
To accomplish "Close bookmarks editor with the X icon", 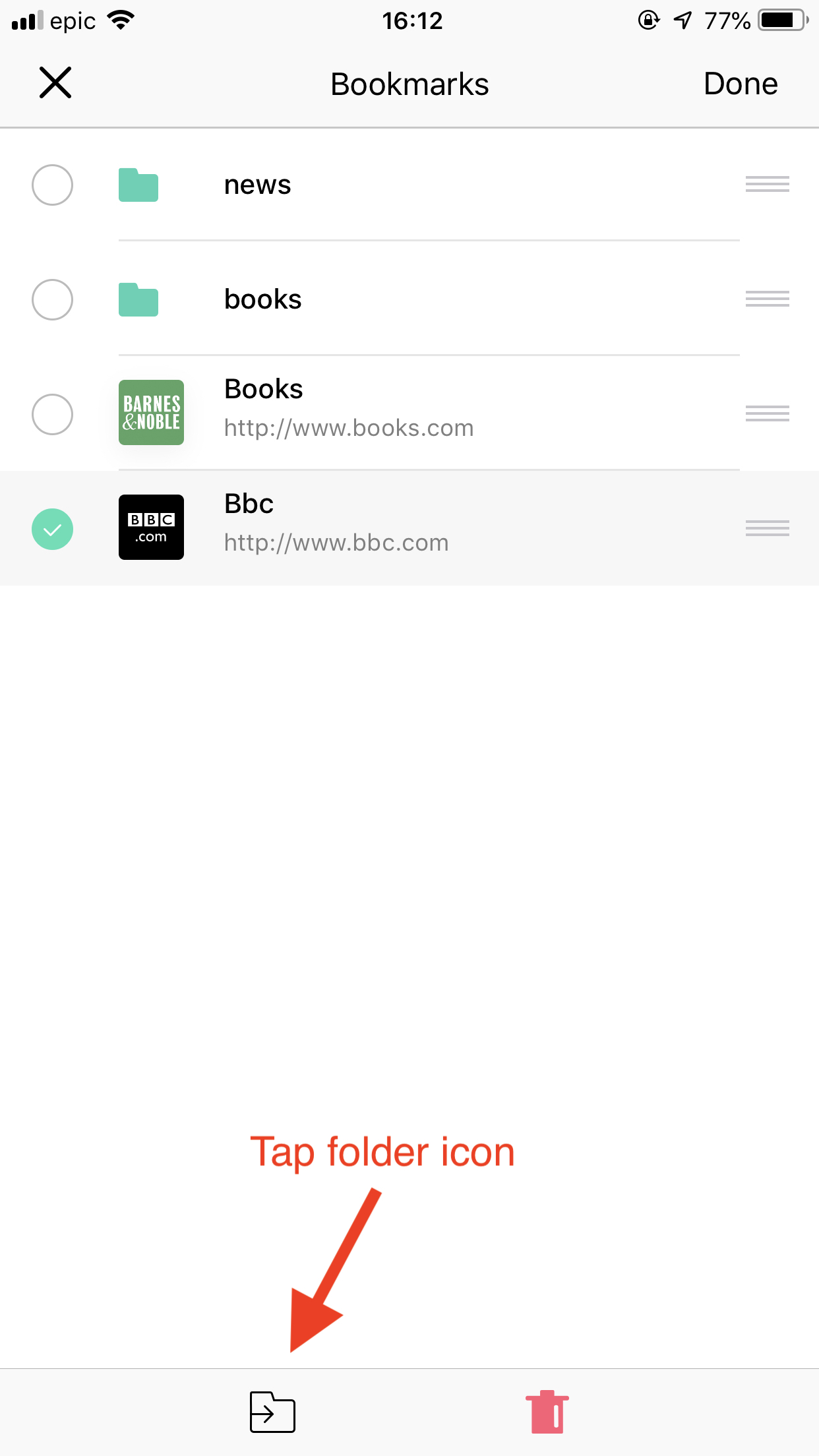I will (x=55, y=83).
